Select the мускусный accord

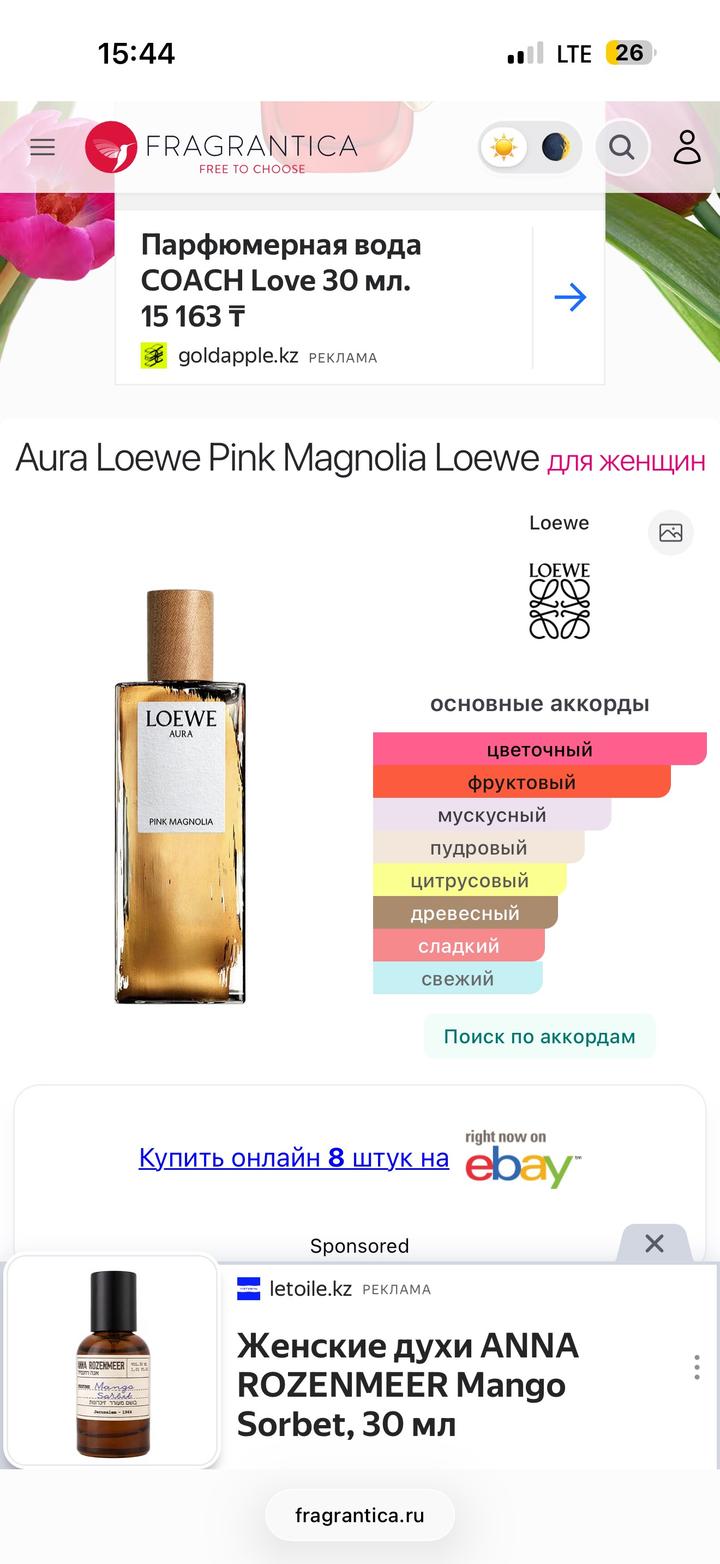click(492, 815)
